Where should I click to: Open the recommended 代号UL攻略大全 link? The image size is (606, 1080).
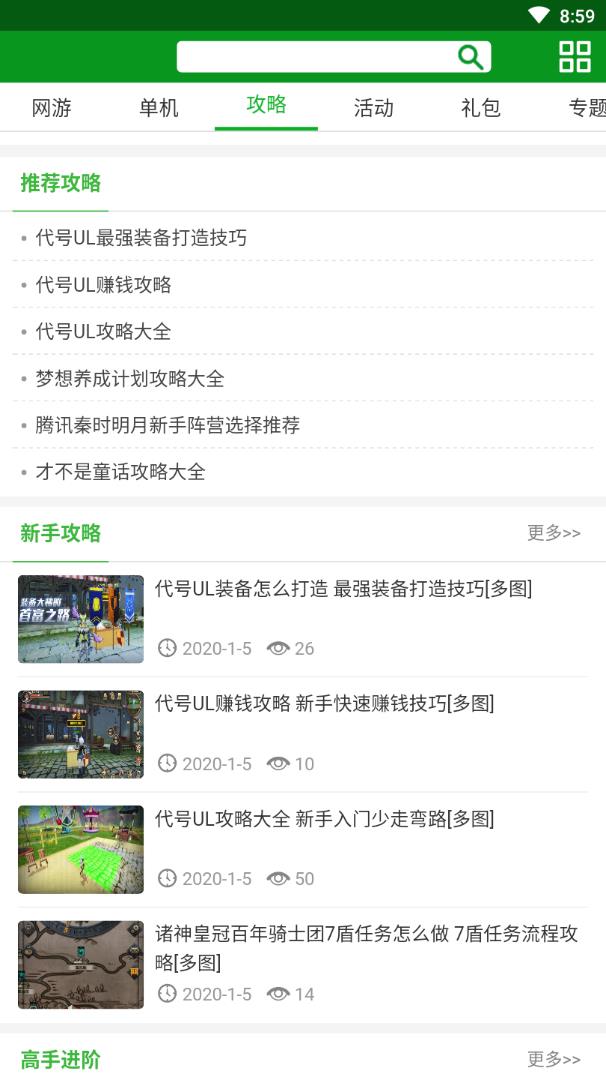[x=104, y=332]
